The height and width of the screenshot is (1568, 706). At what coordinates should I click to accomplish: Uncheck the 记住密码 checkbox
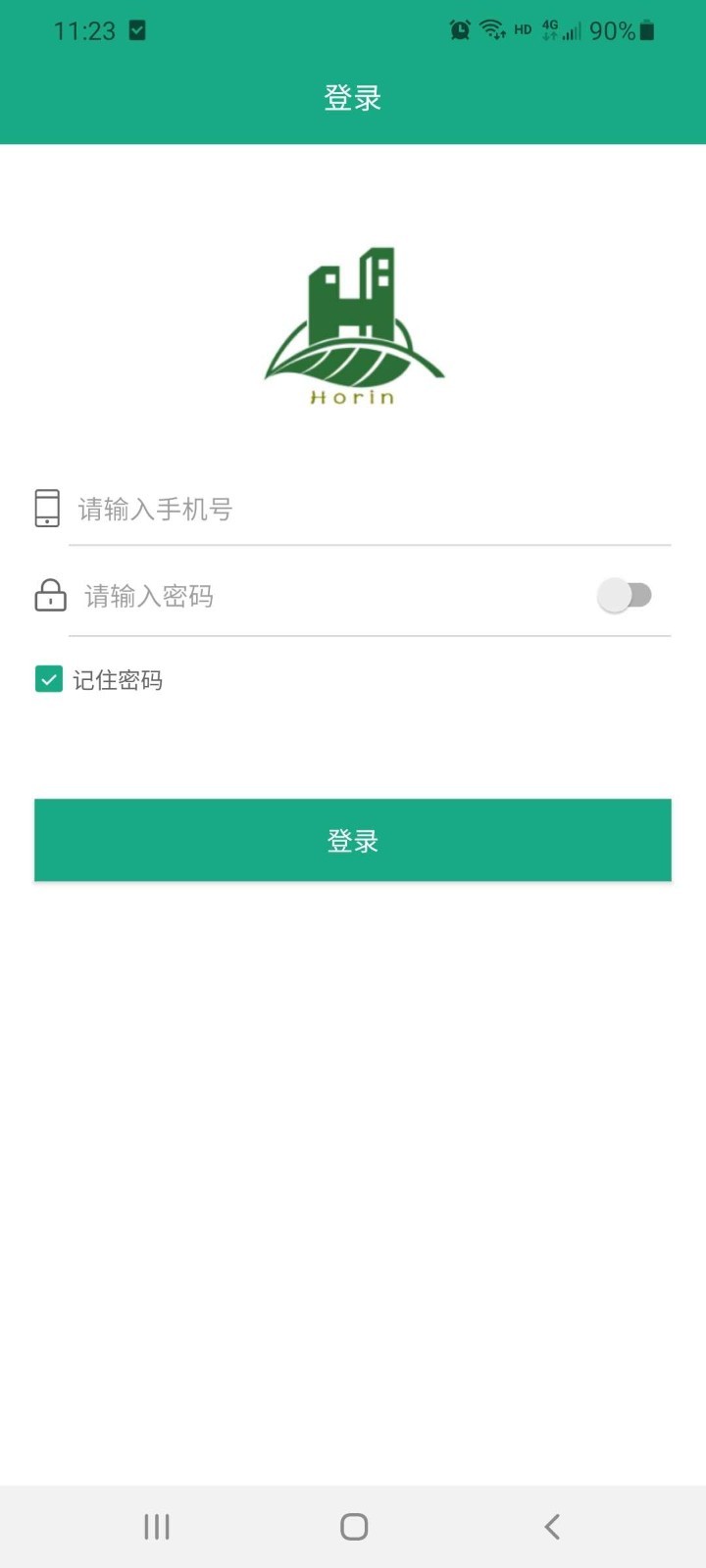coord(49,679)
